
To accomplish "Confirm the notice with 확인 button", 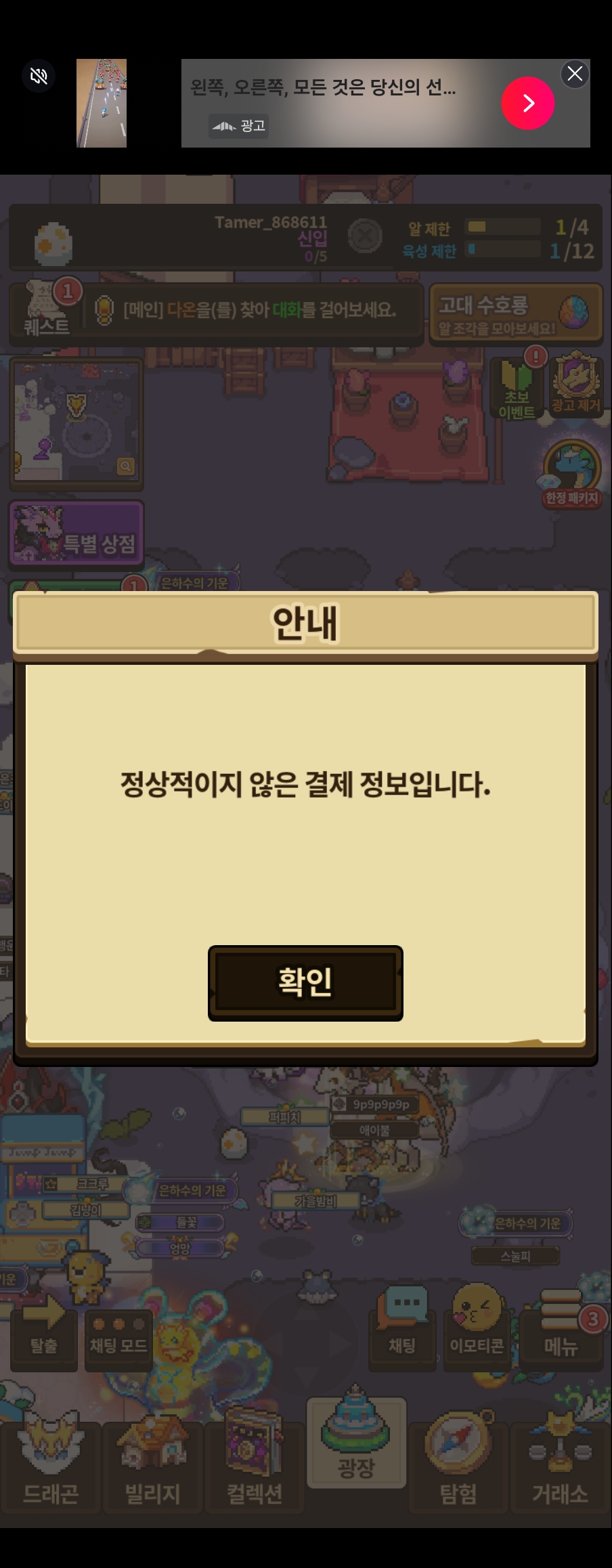I will pyautogui.click(x=305, y=982).
